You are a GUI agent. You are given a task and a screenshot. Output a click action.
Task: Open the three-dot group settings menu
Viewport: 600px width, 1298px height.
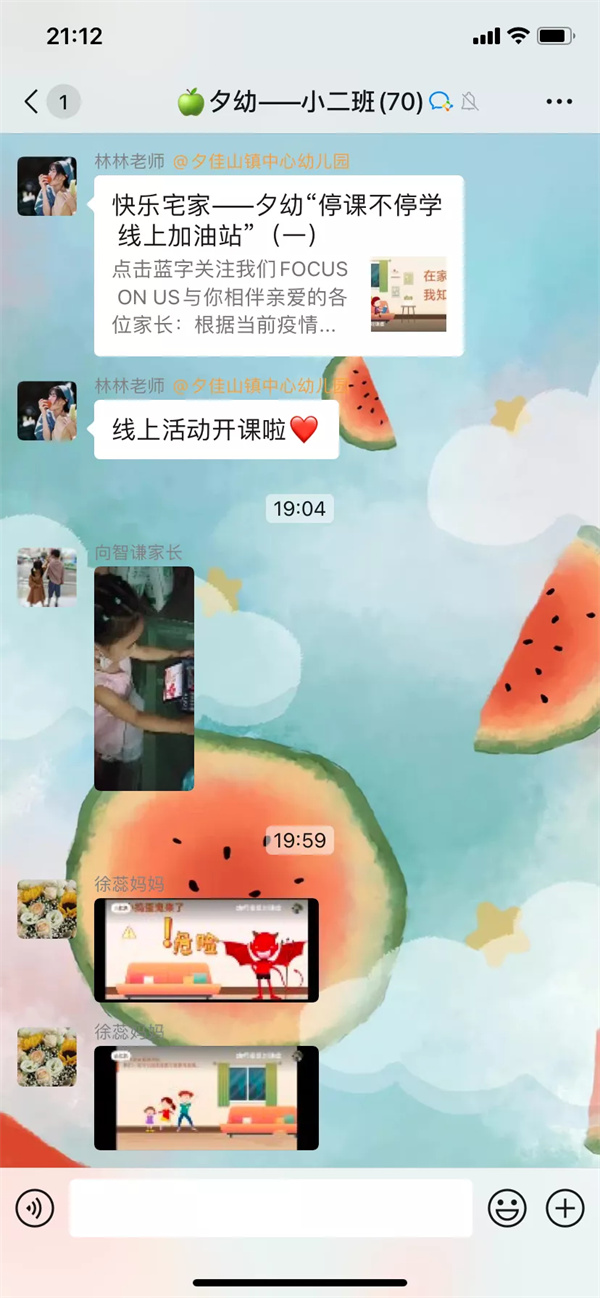[x=559, y=101]
